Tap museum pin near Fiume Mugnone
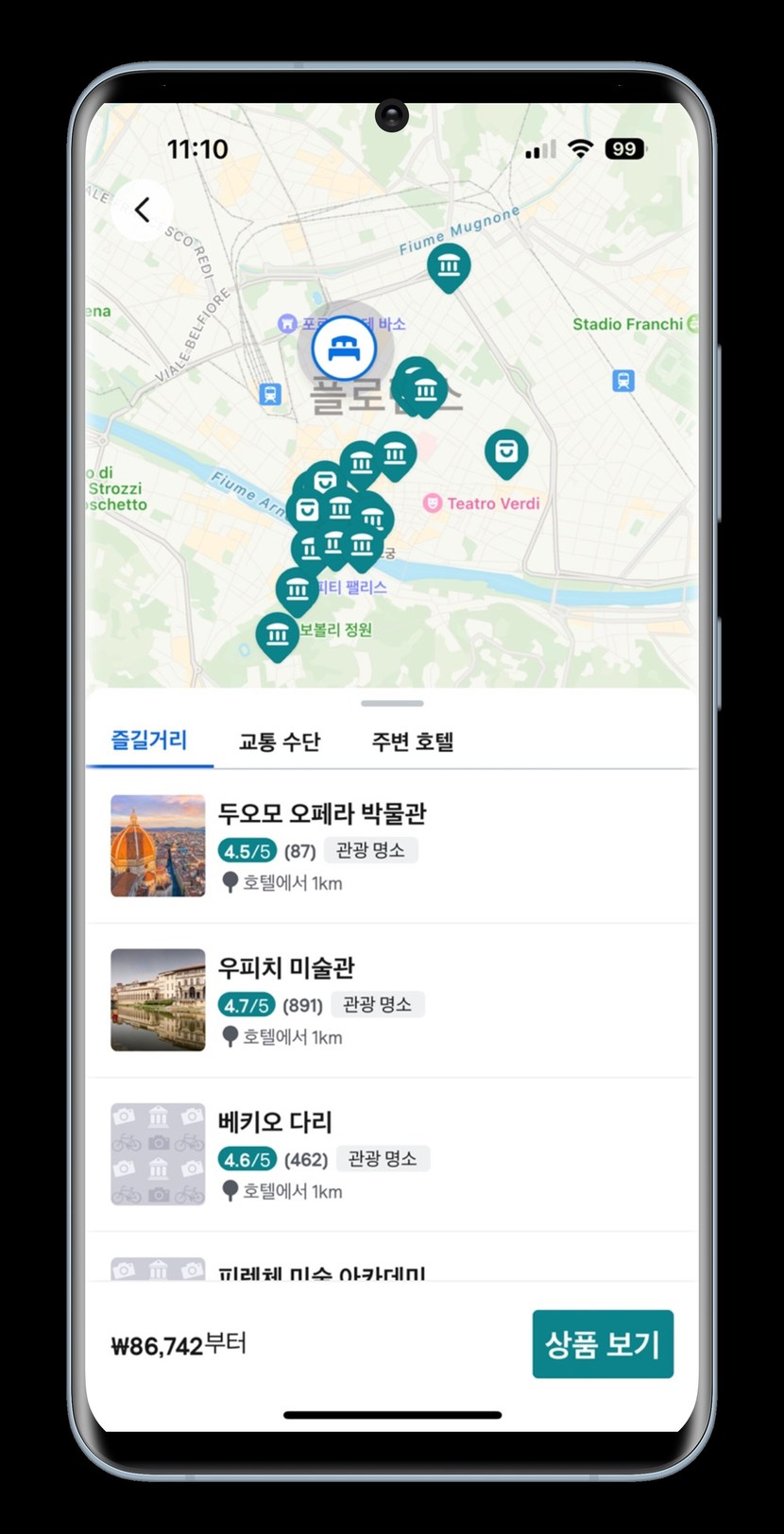Viewport: 784px width, 1534px height. point(449,265)
